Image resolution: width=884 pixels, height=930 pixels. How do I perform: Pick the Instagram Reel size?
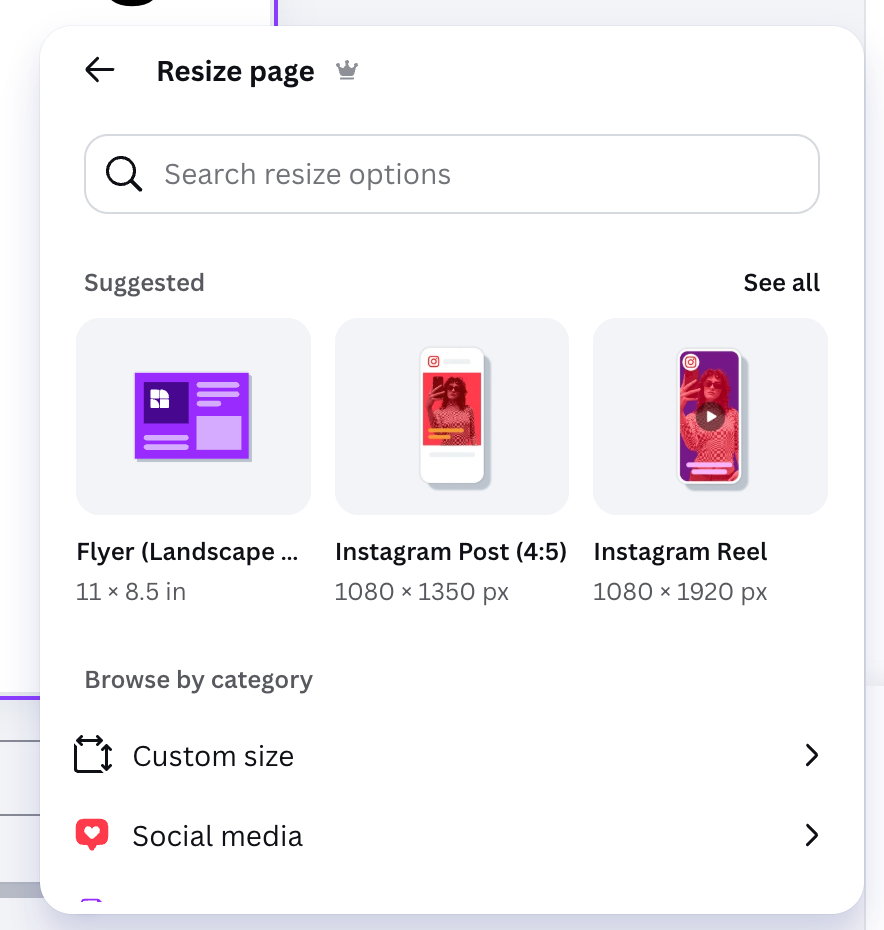coord(710,461)
